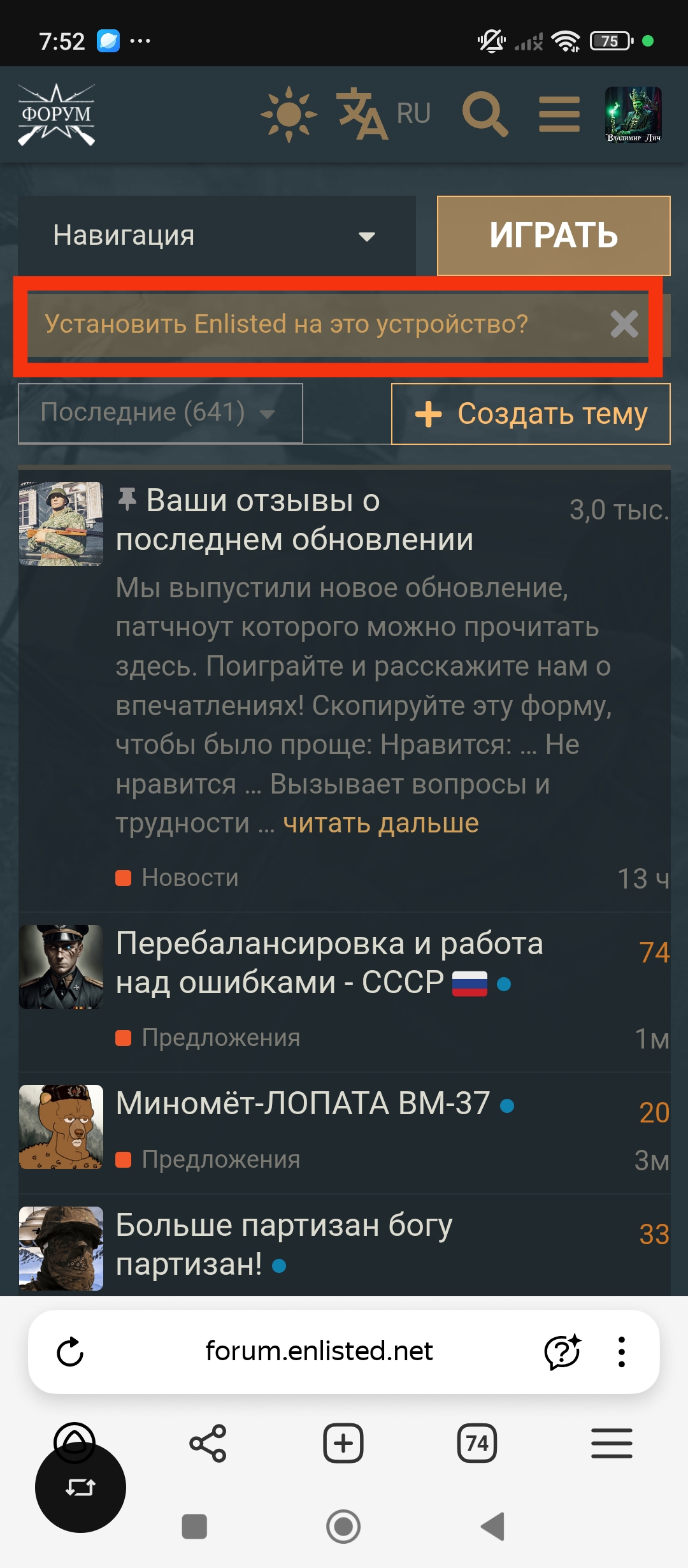Open the forum hamburger menu

[559, 114]
